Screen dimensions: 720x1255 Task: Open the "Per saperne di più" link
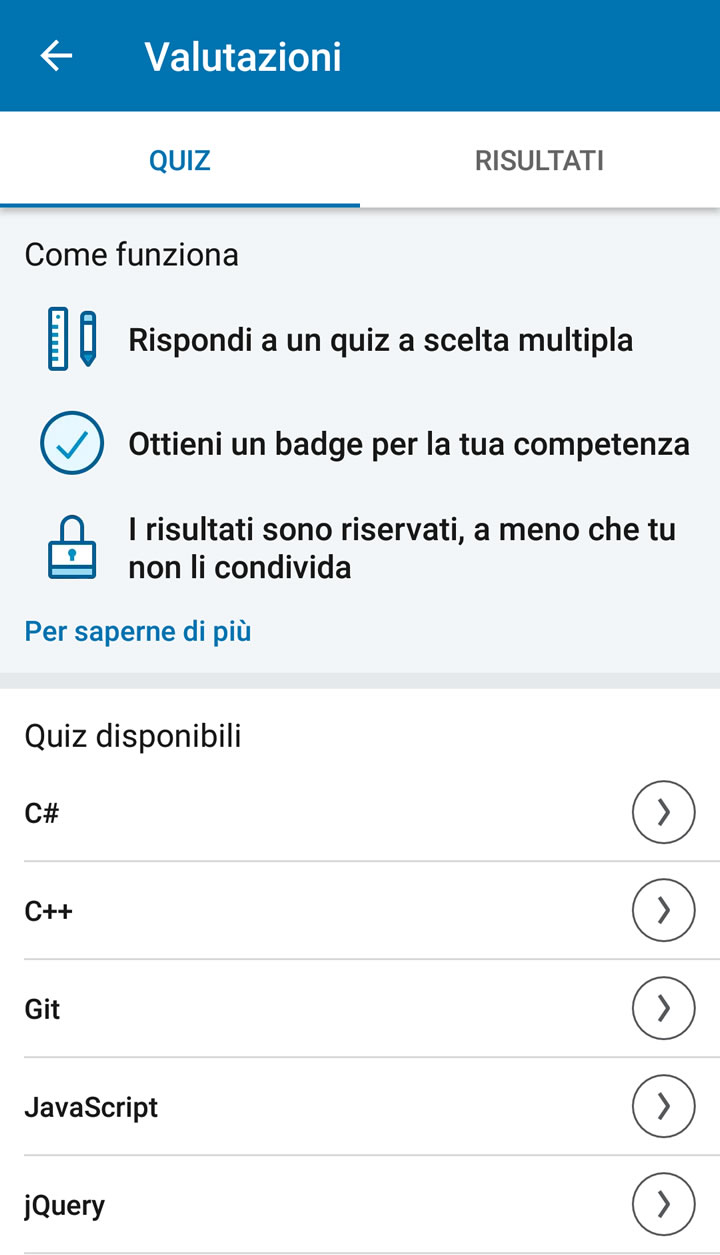(x=138, y=632)
